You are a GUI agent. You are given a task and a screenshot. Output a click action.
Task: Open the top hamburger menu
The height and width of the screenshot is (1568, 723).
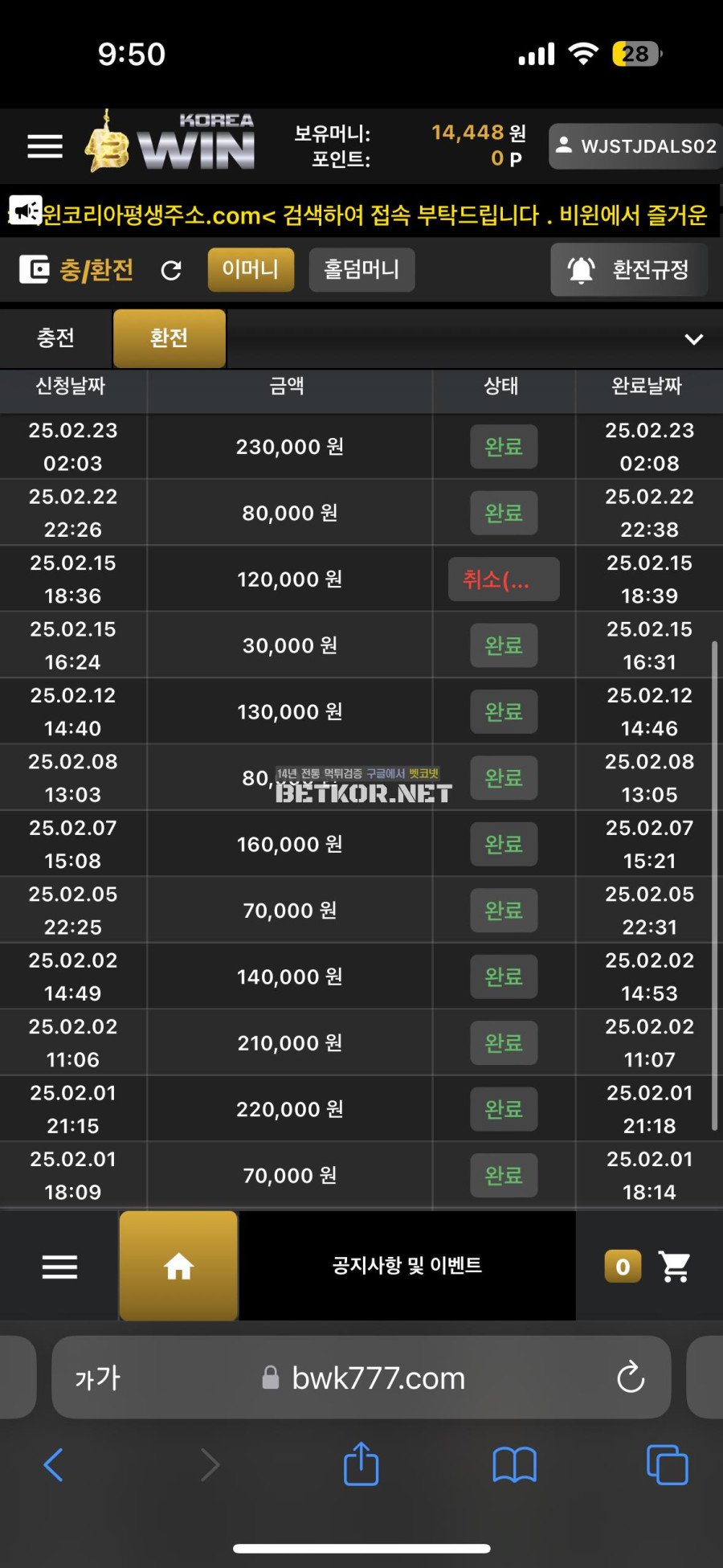[x=45, y=146]
